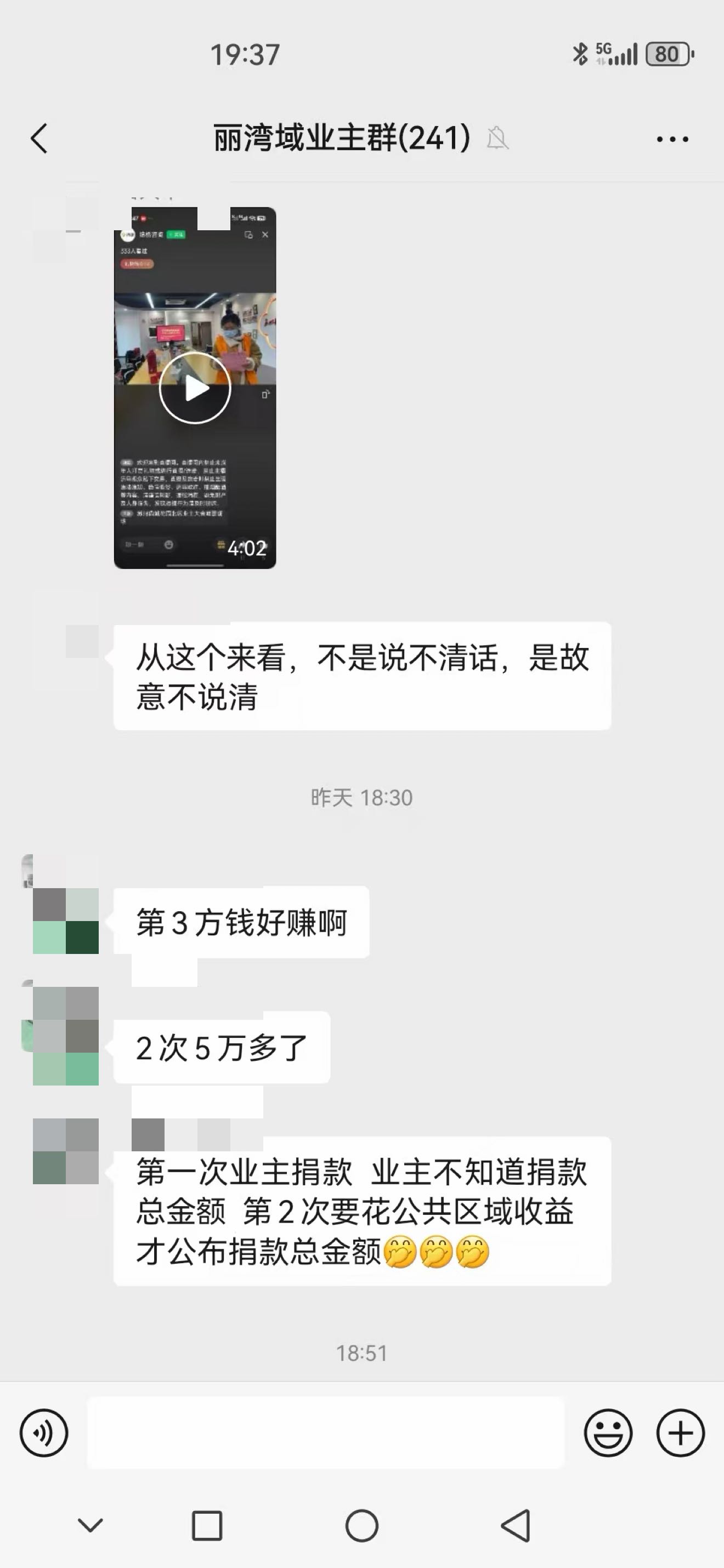The height and width of the screenshot is (1568, 724).
Task: Go back from the group chat
Action: click(x=39, y=139)
